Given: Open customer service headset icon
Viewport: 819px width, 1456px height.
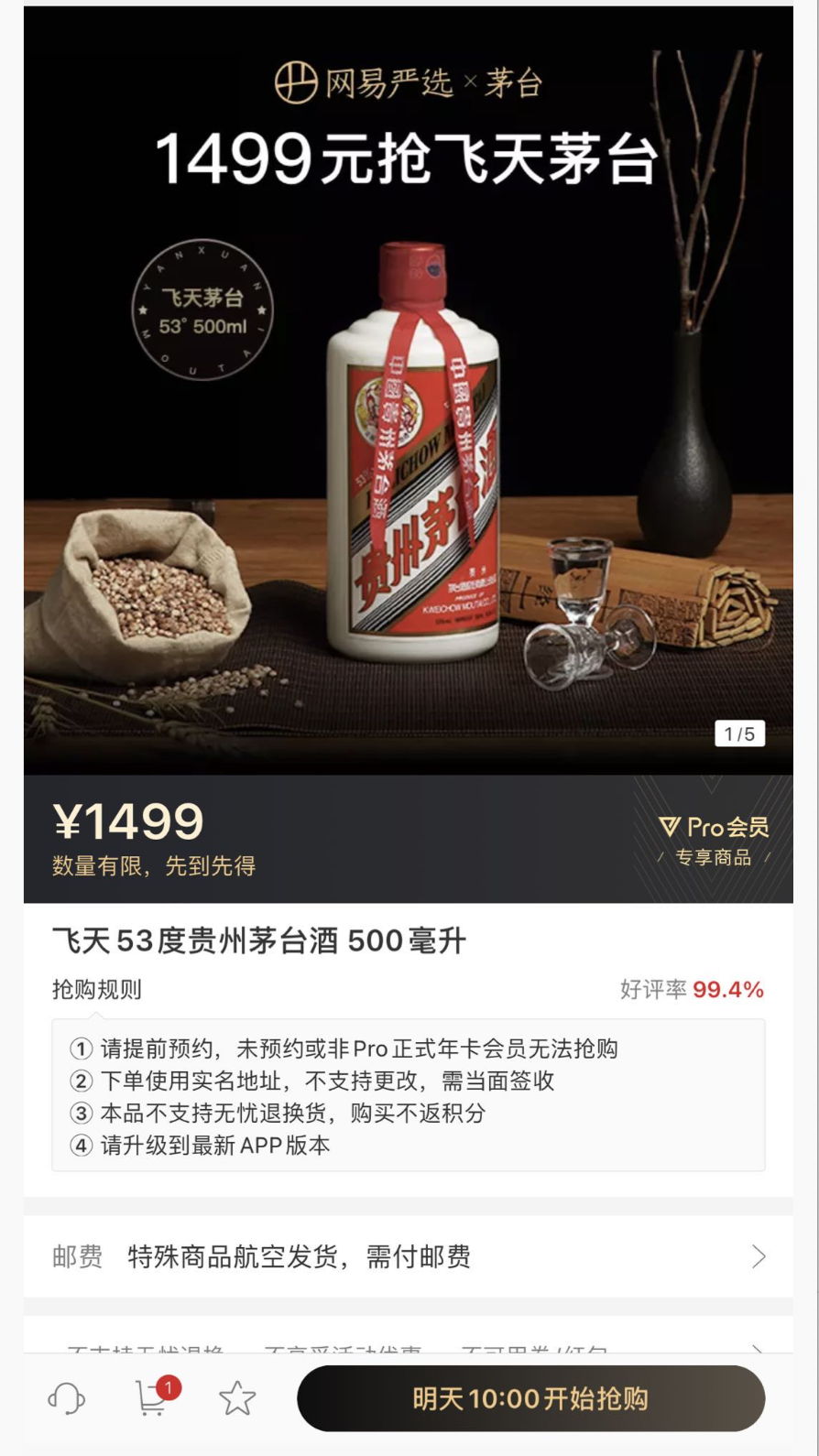Looking at the screenshot, I should point(66,1398).
